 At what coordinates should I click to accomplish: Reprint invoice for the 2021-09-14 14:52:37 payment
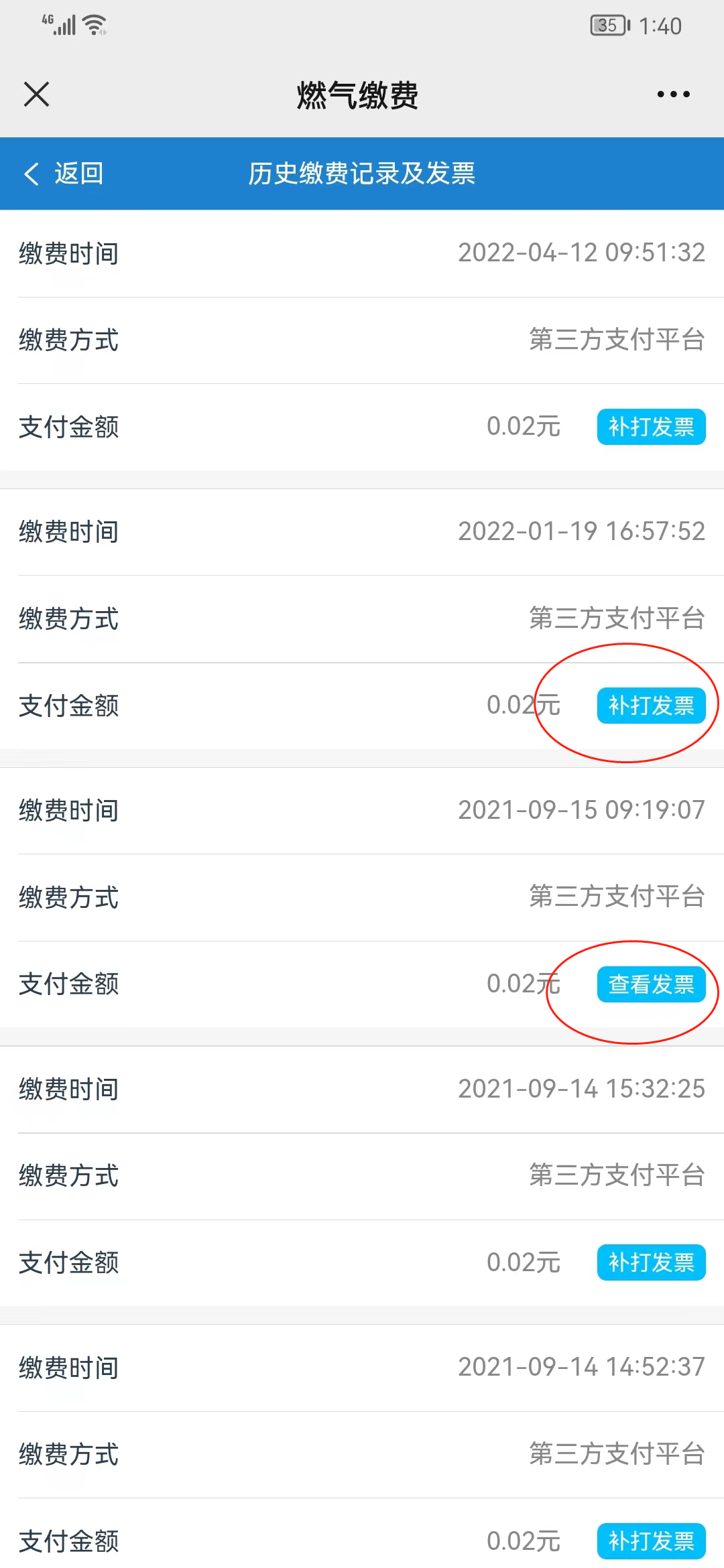click(651, 1541)
